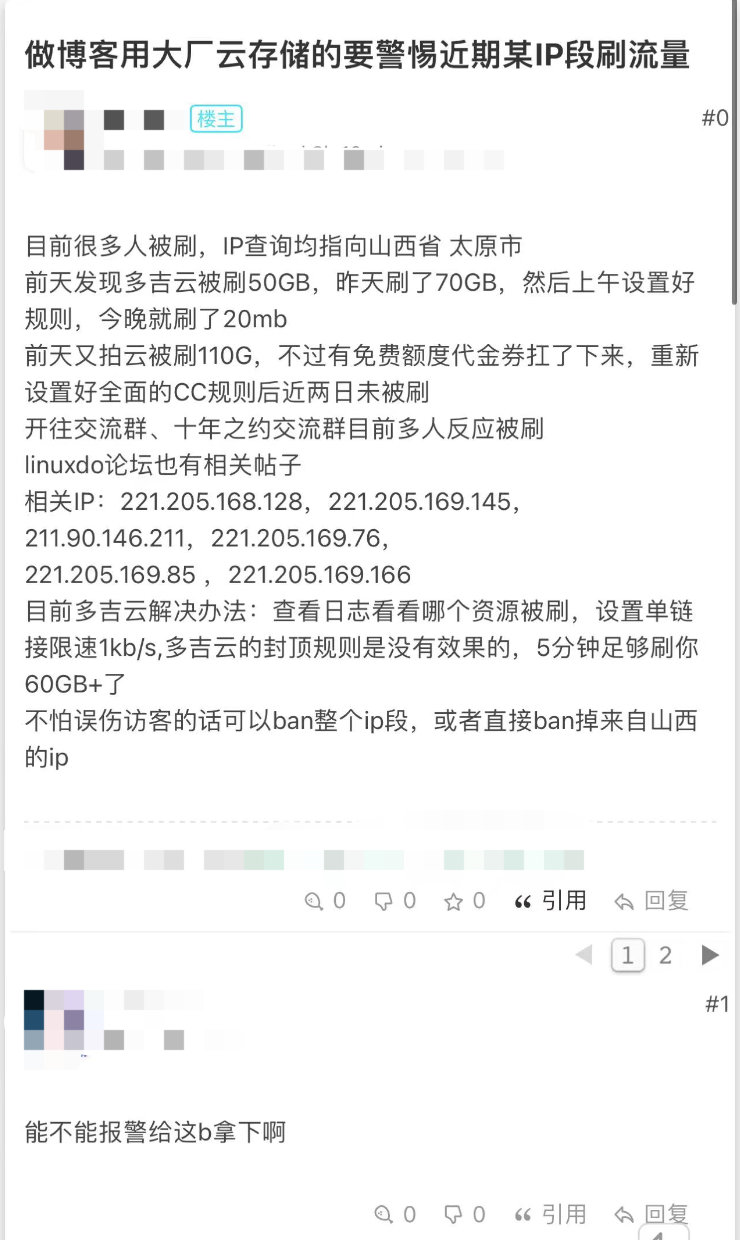The width and height of the screenshot is (740, 1240).
Task: Tap 引用 to quote post #0
Action: pyautogui.click(x=550, y=901)
